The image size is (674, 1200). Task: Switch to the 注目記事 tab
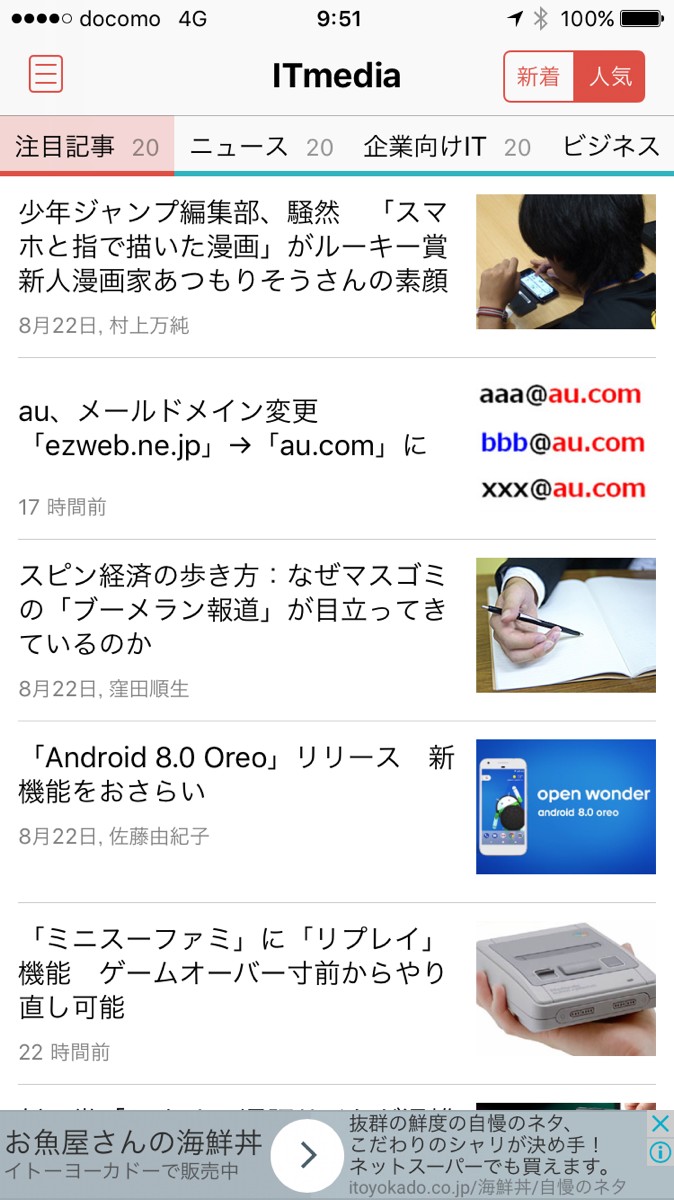[87, 147]
